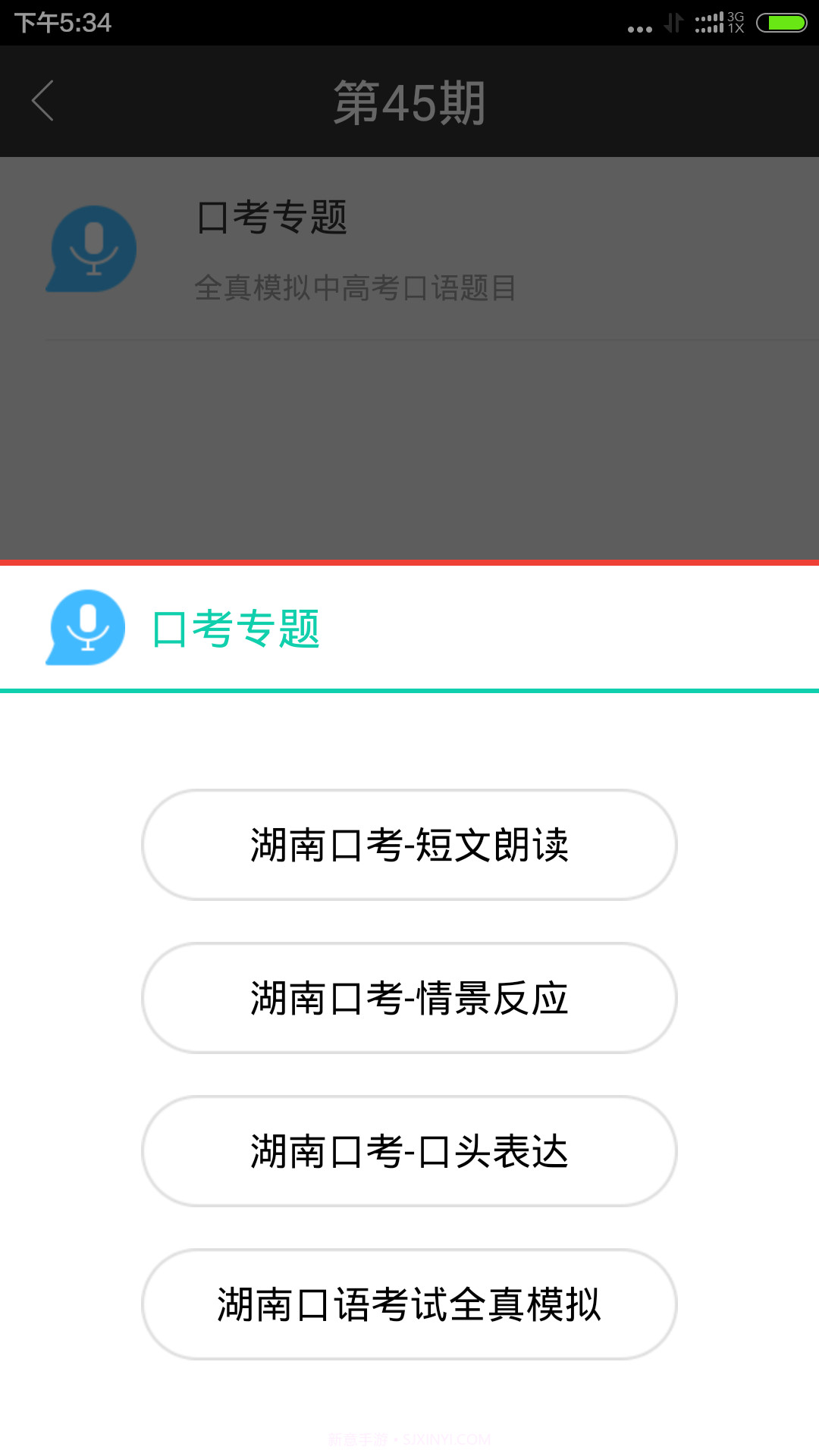Select 湖南口考-情景反应
Viewport: 819px width, 1456px height.
409,999
